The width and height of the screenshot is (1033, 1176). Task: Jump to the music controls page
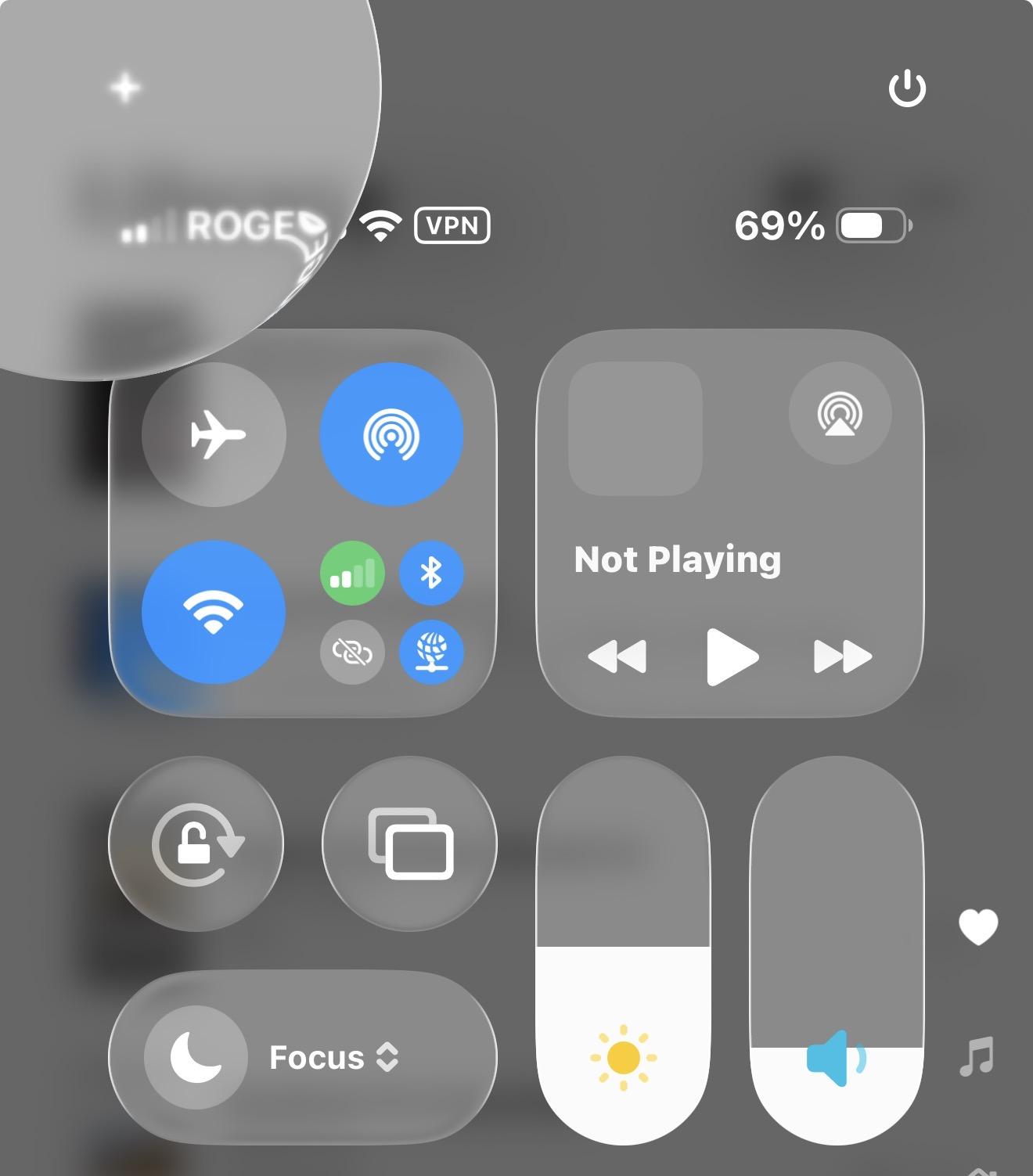point(977,1056)
